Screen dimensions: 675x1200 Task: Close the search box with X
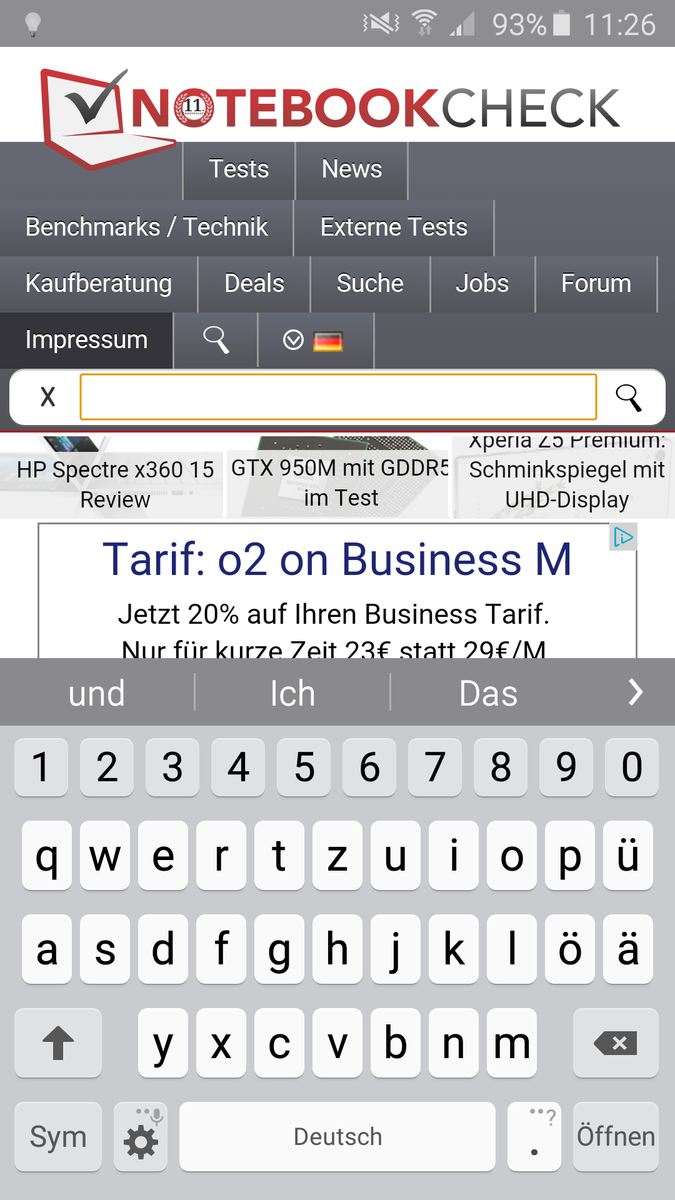click(x=47, y=397)
